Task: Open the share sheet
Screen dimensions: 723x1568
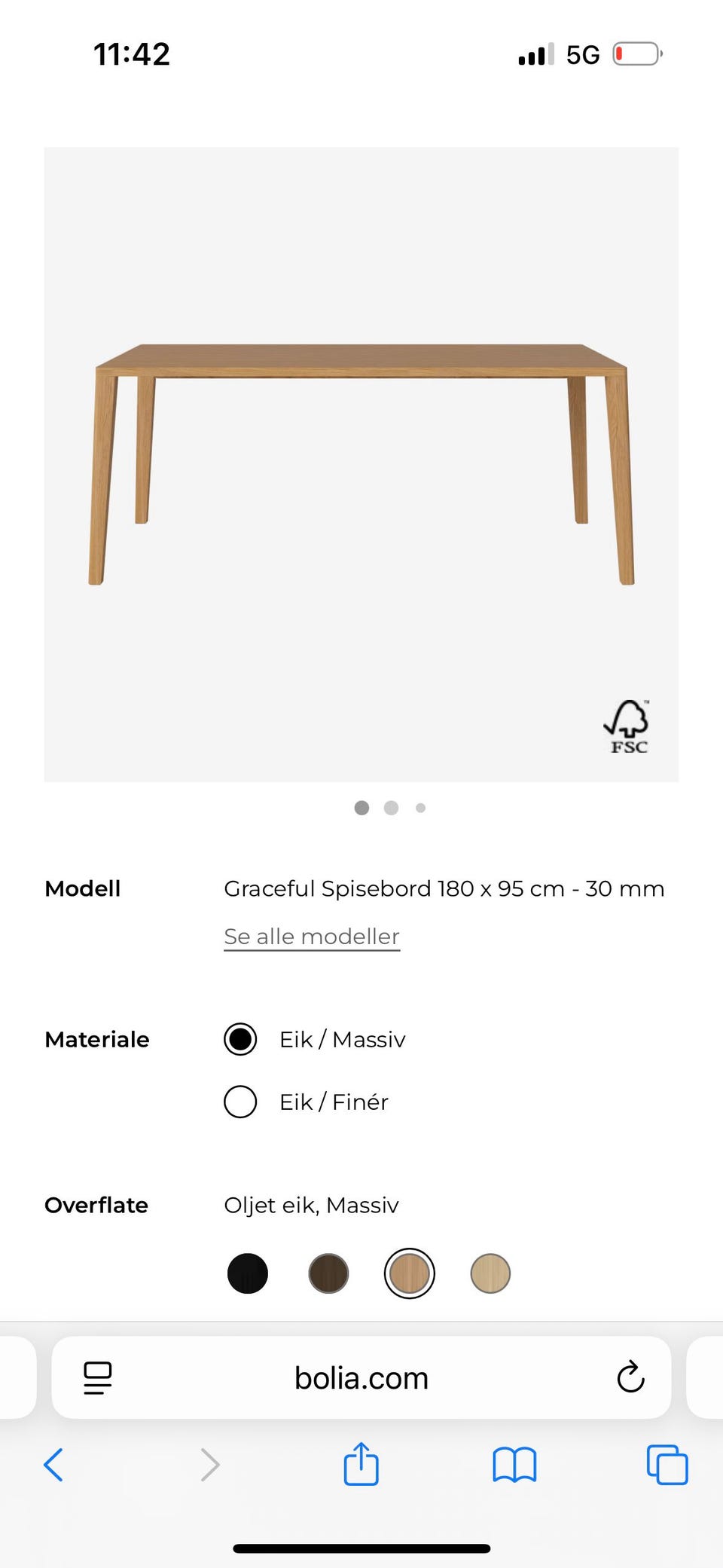Action: click(x=361, y=1464)
